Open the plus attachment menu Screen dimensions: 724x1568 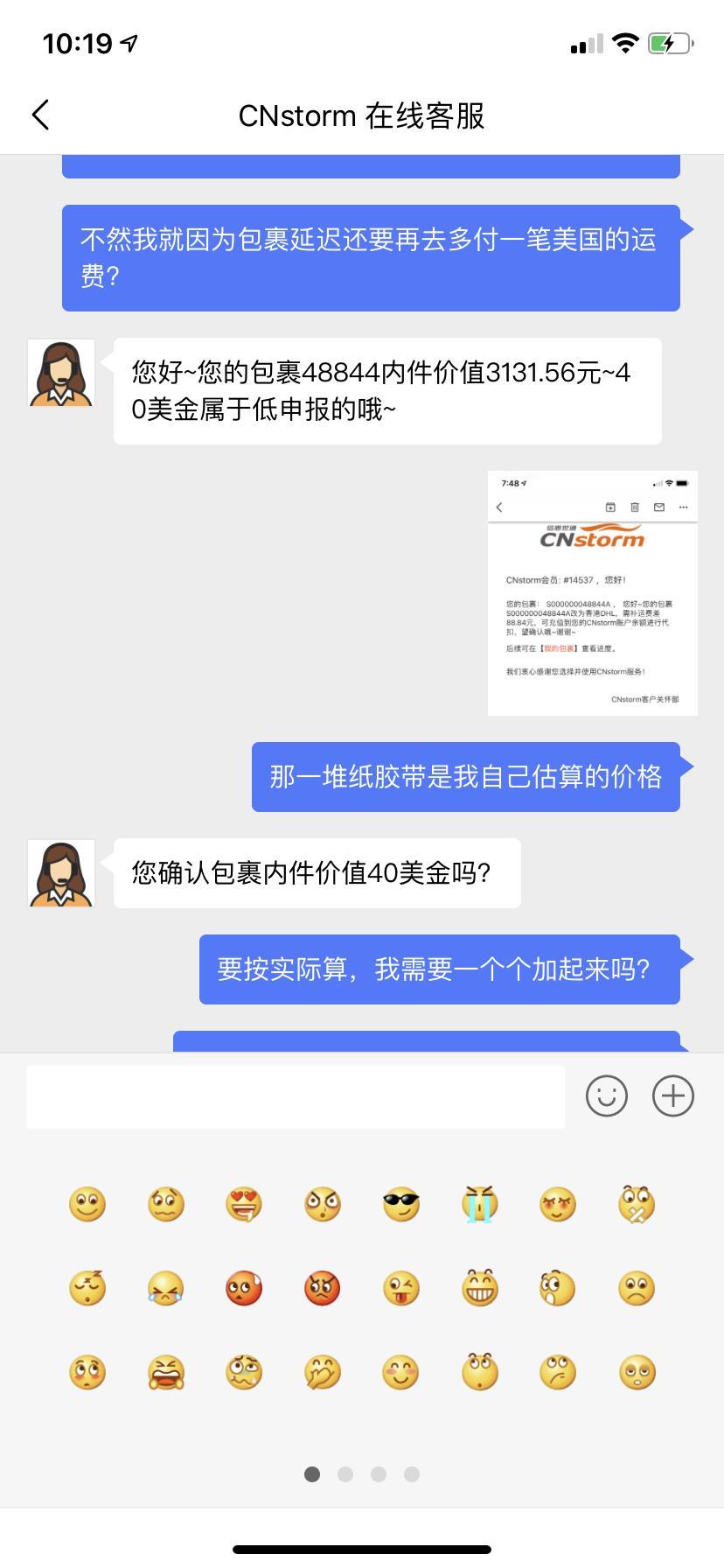[x=673, y=1096]
